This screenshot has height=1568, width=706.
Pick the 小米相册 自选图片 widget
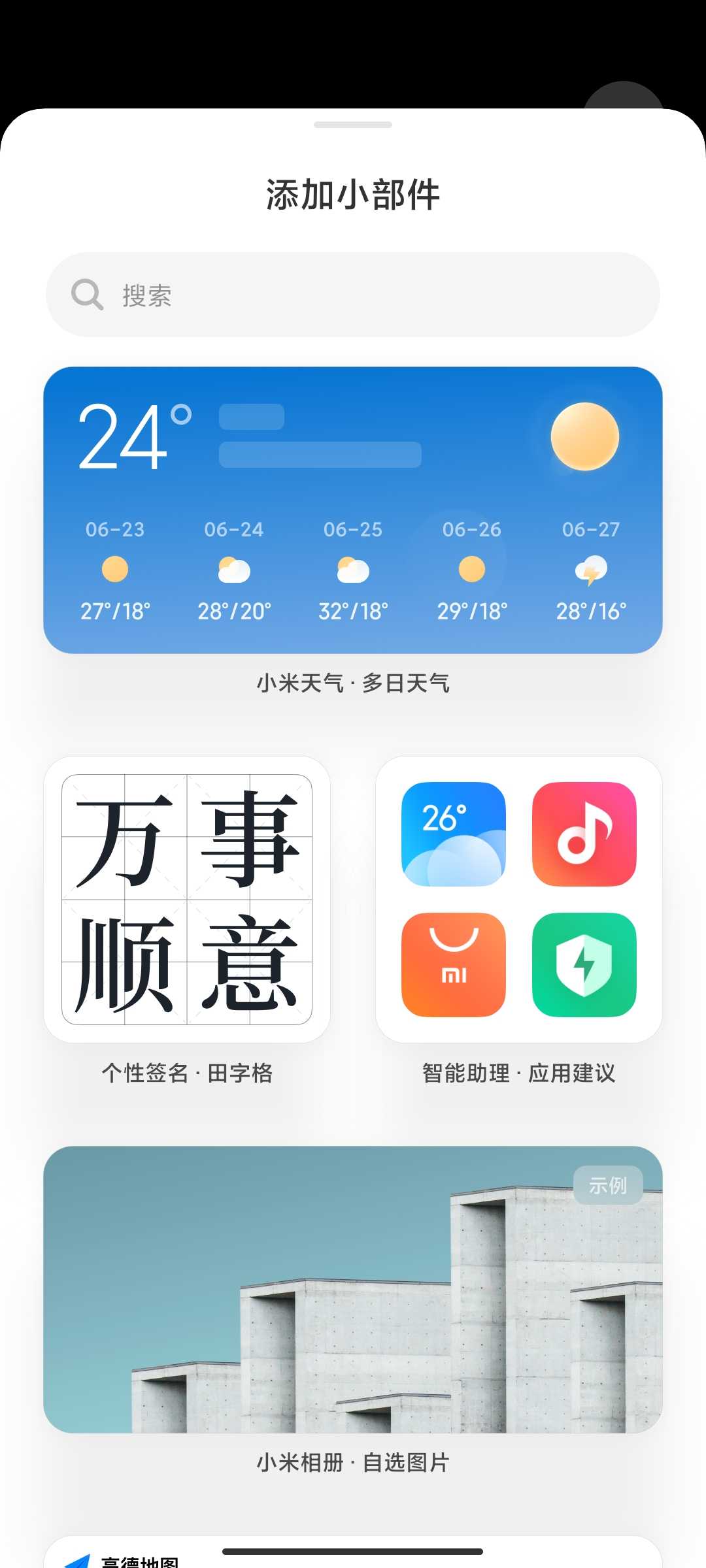(353, 1290)
